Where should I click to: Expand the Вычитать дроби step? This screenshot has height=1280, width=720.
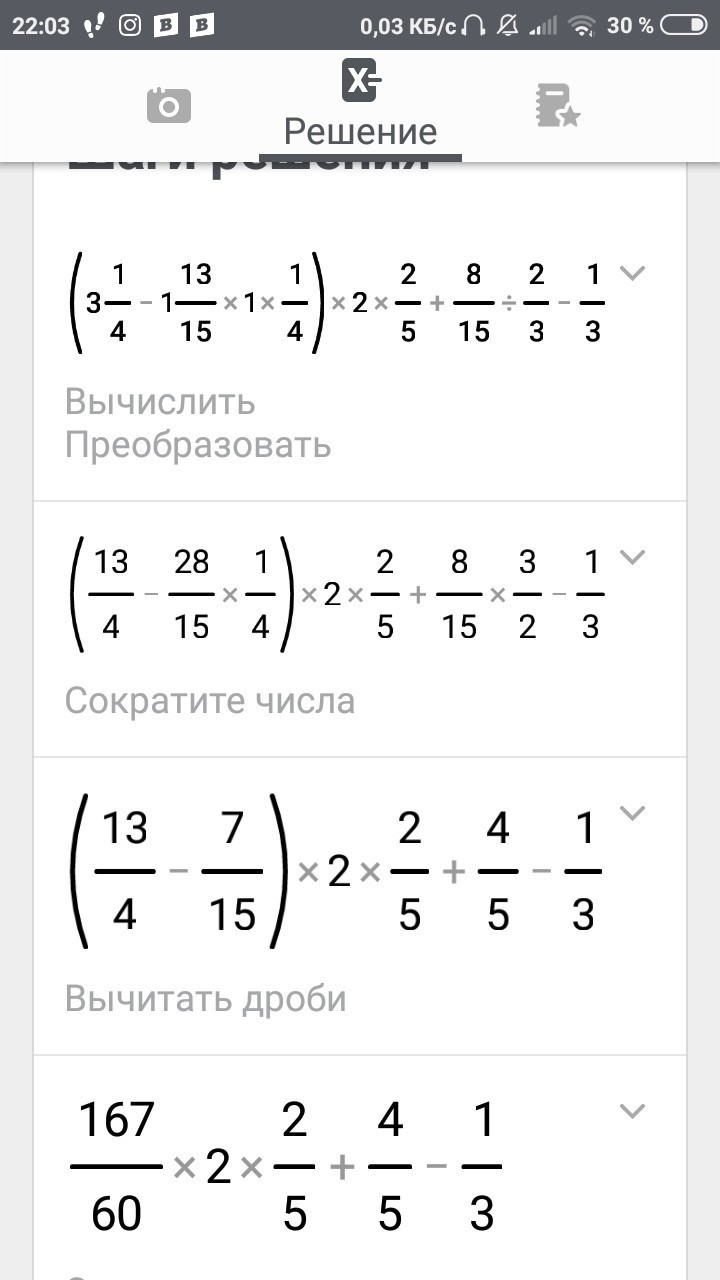pos(632,813)
